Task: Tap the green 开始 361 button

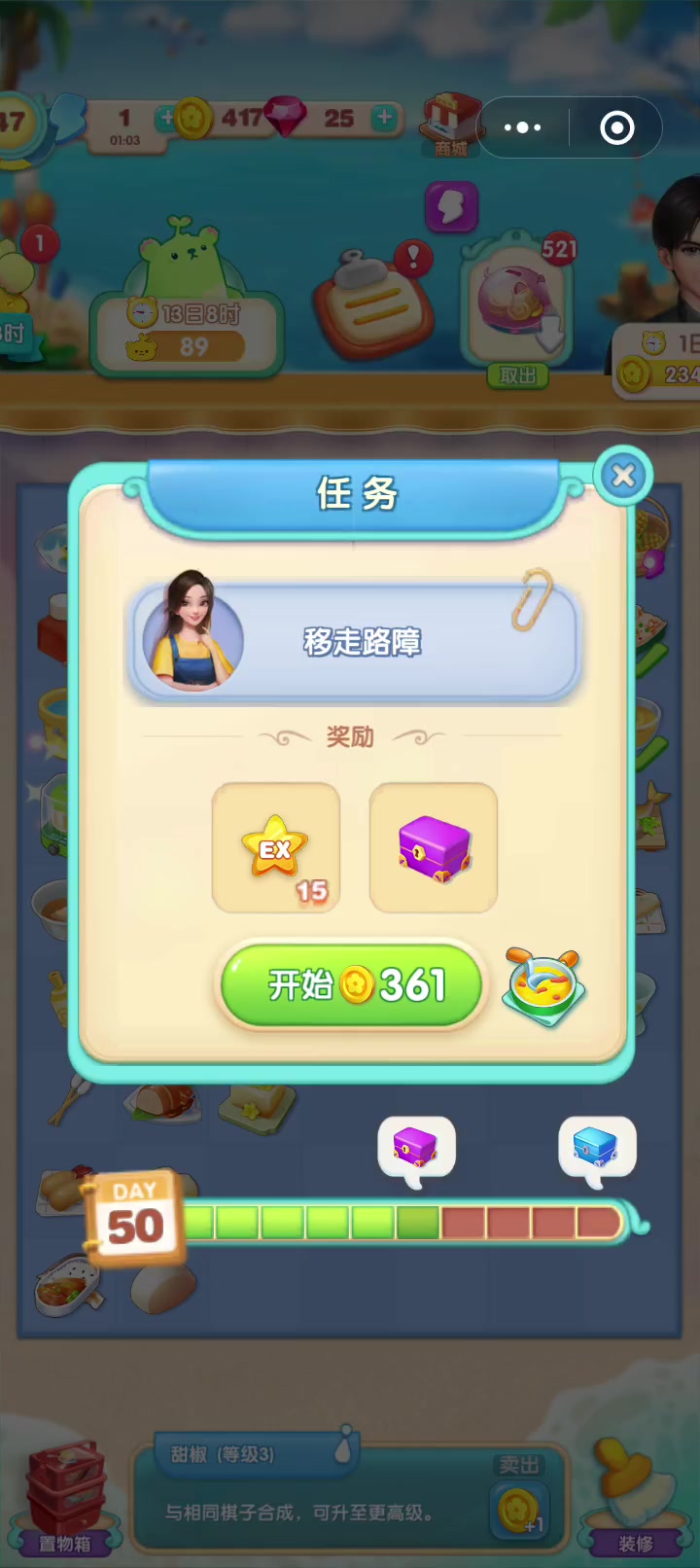Action: [352, 985]
